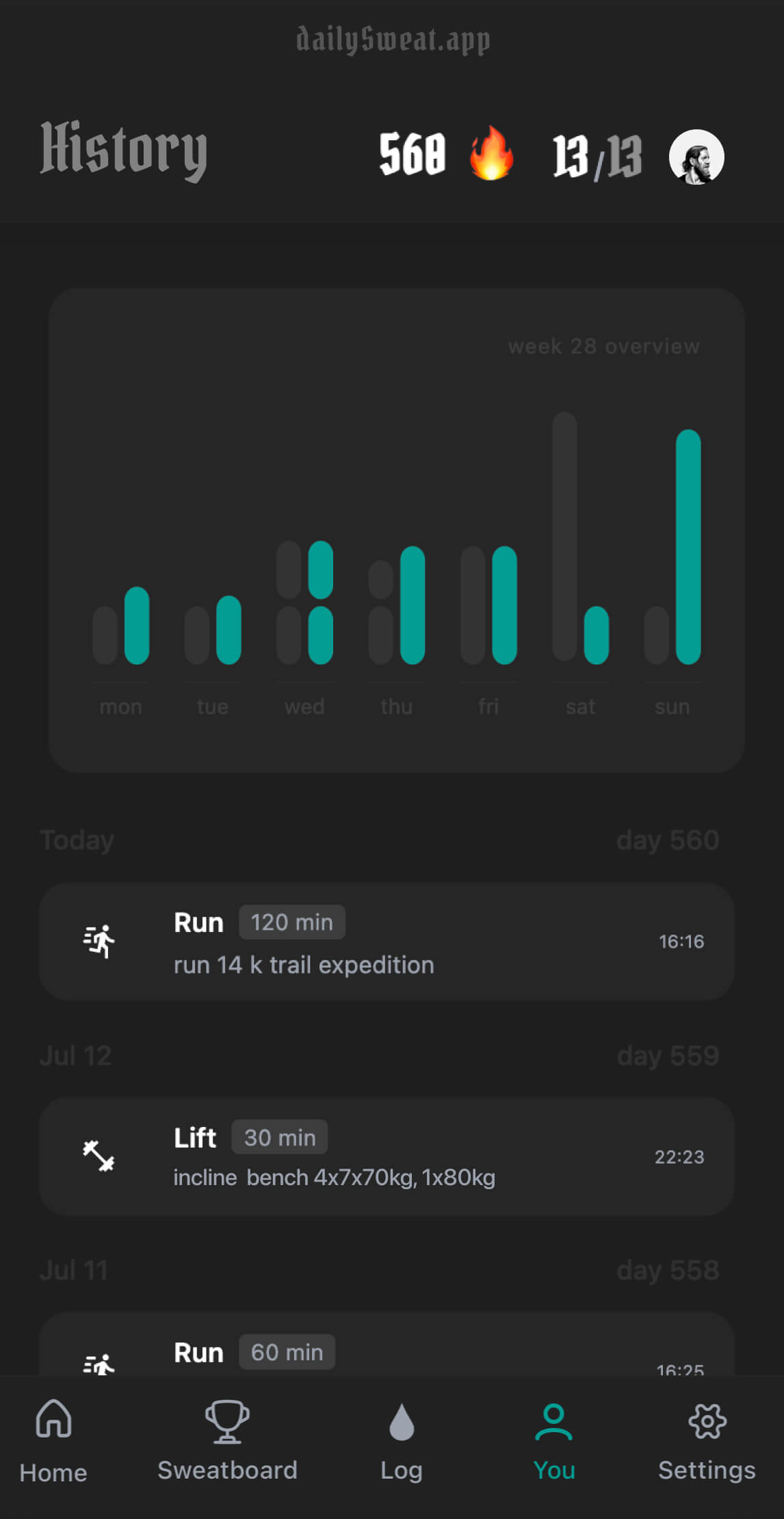Open the Settings tab
The image size is (784, 1519).
707,1440
